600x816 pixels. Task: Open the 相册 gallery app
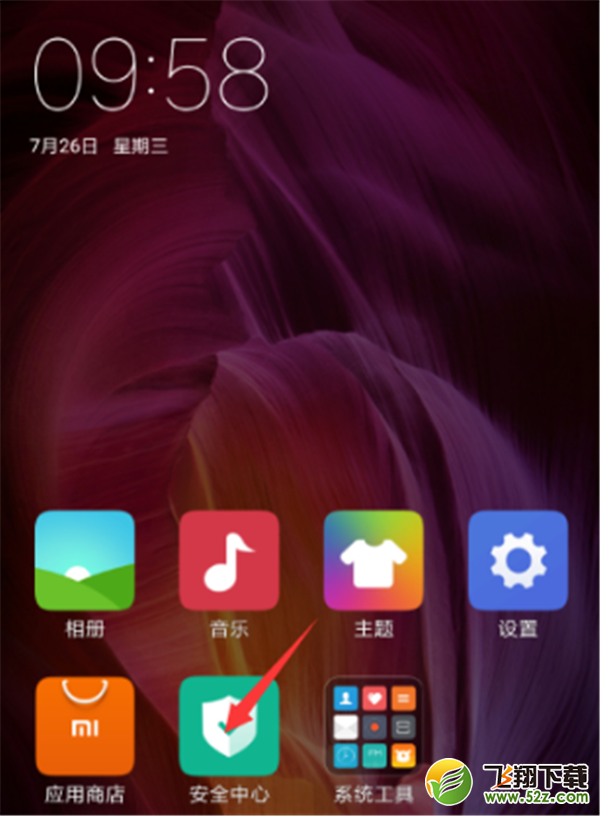point(84,561)
